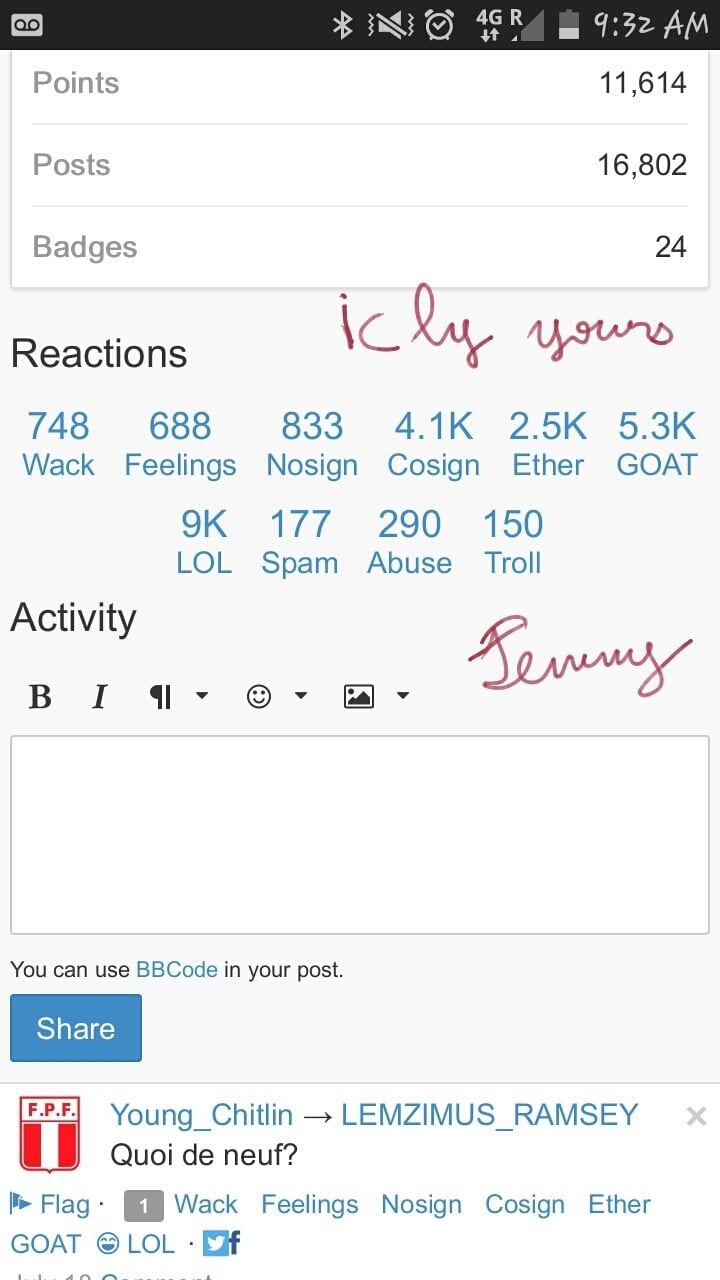Screen dimensions: 720x1280
Task: Tap the blue Share button
Action: pyautogui.click(x=76, y=1028)
